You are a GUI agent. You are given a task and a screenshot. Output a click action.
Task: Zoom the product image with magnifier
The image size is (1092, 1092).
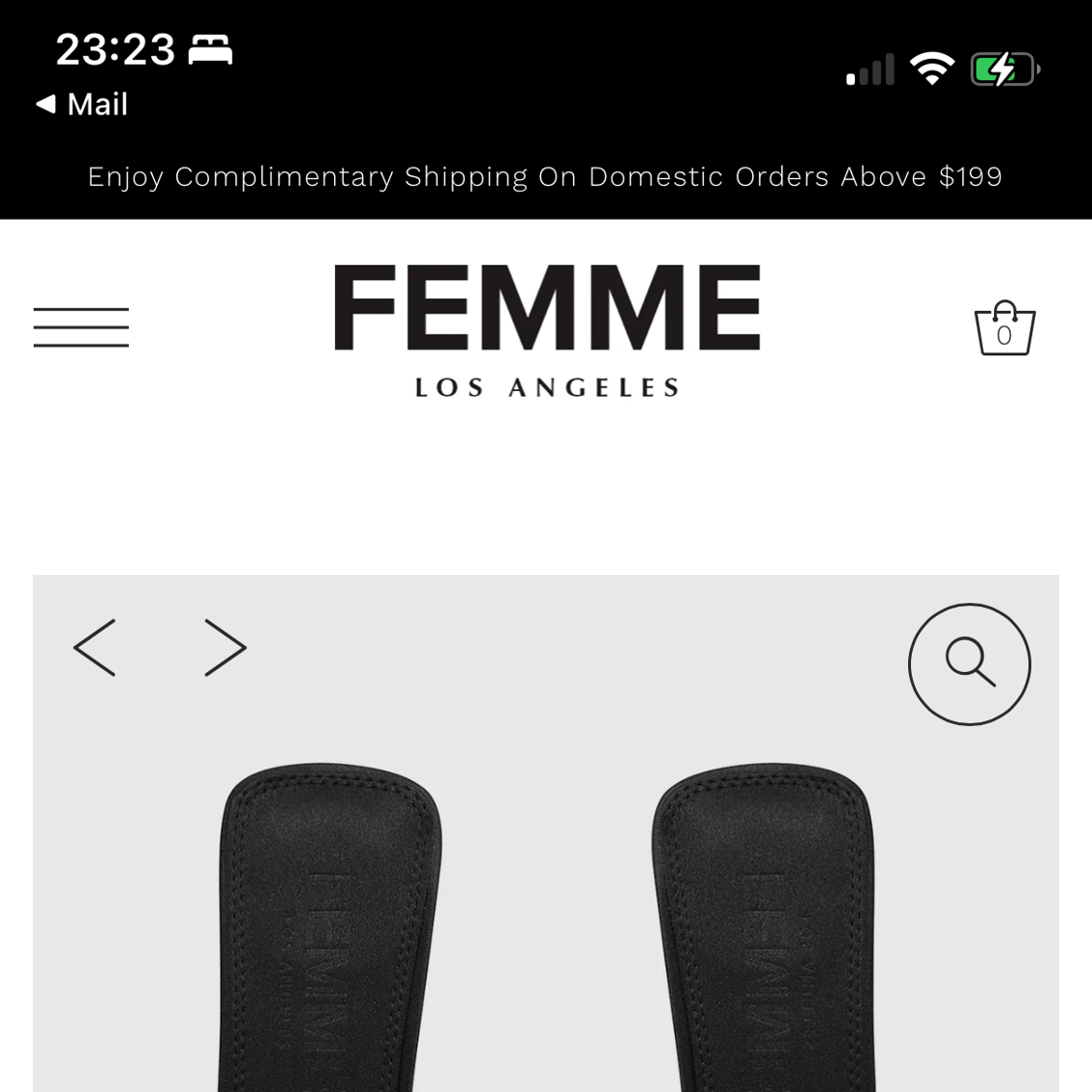[969, 664]
